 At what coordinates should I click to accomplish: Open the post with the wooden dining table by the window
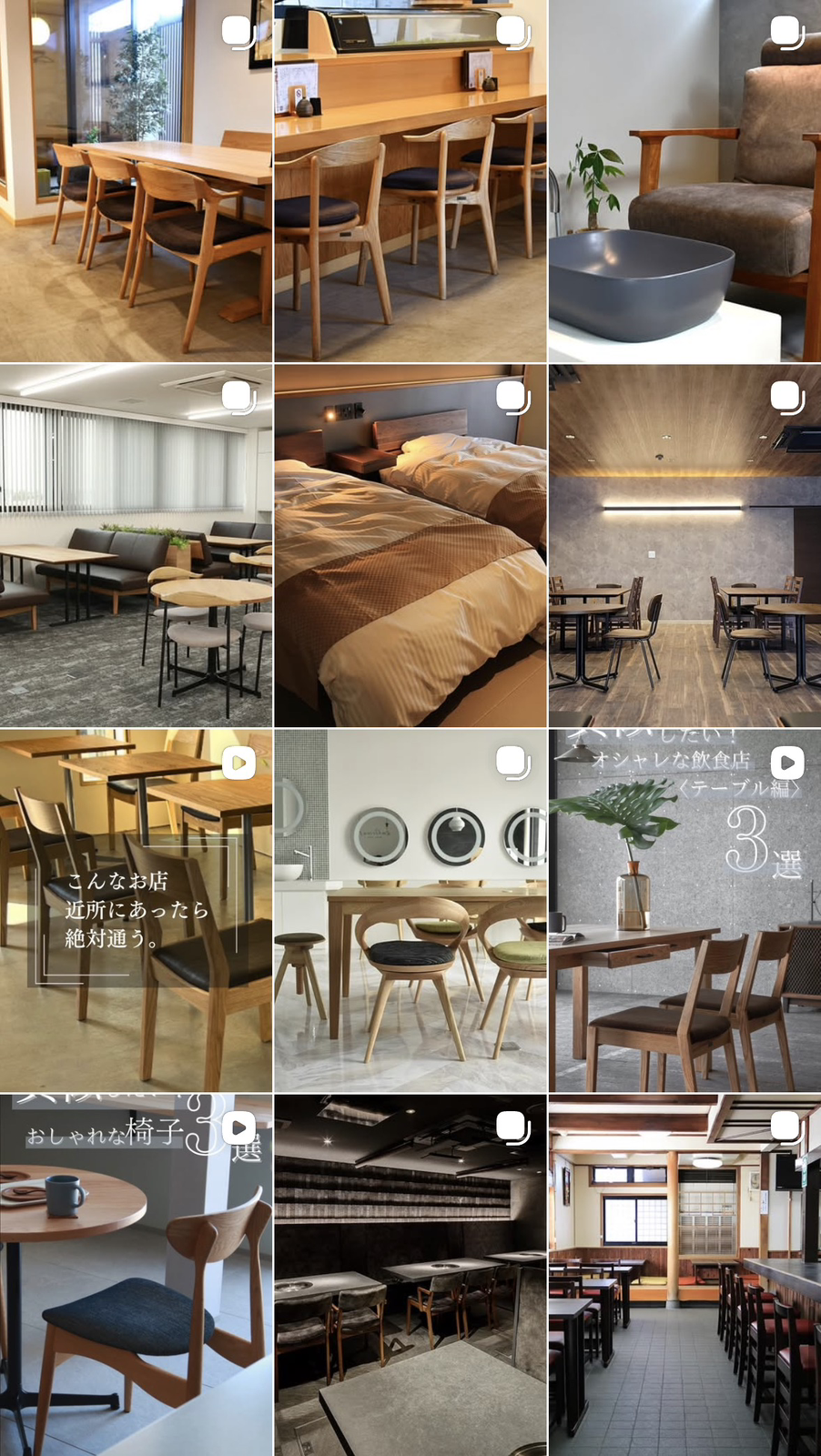pyautogui.click(x=136, y=180)
